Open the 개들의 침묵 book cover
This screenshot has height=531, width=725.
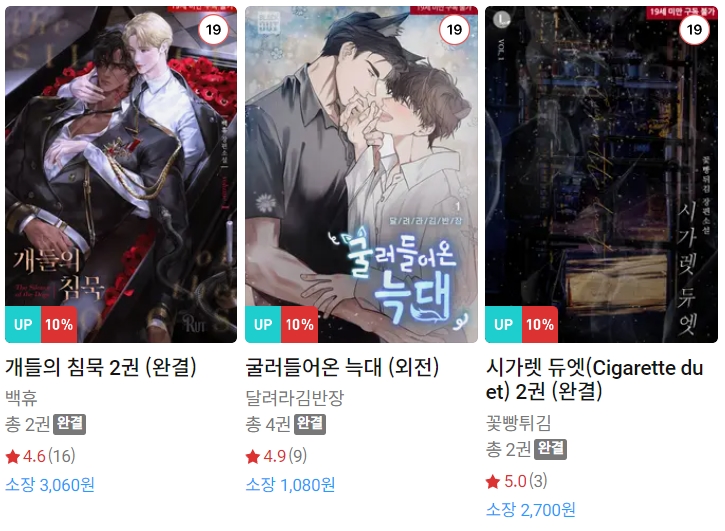click(121, 174)
